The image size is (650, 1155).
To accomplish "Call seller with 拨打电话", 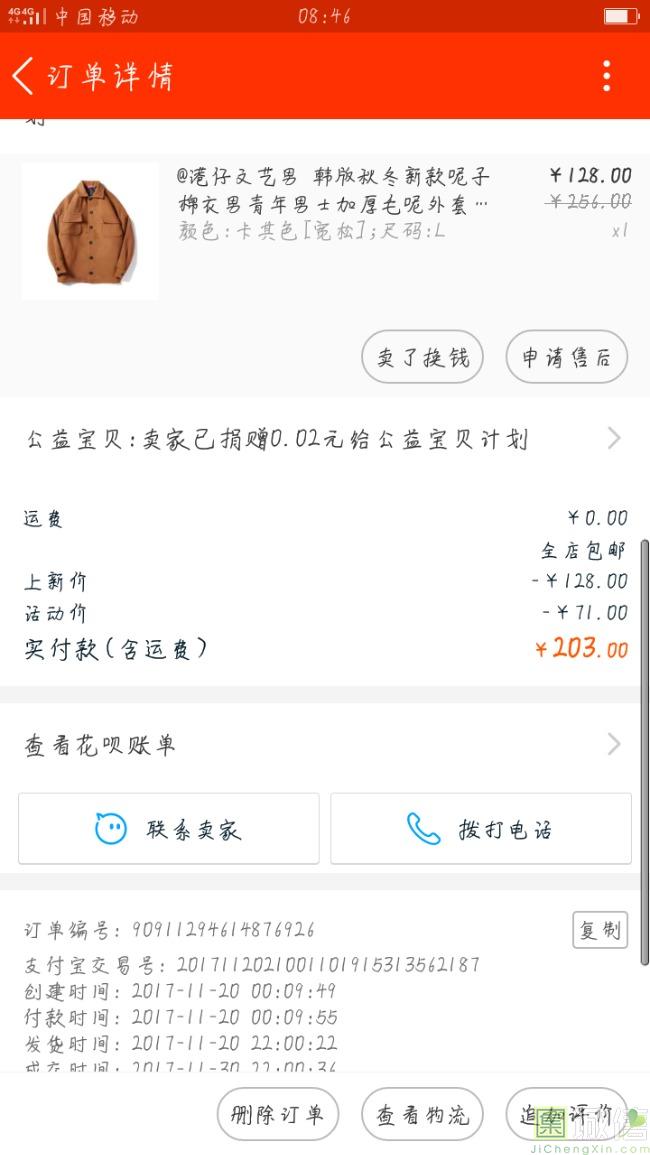I will [481, 828].
